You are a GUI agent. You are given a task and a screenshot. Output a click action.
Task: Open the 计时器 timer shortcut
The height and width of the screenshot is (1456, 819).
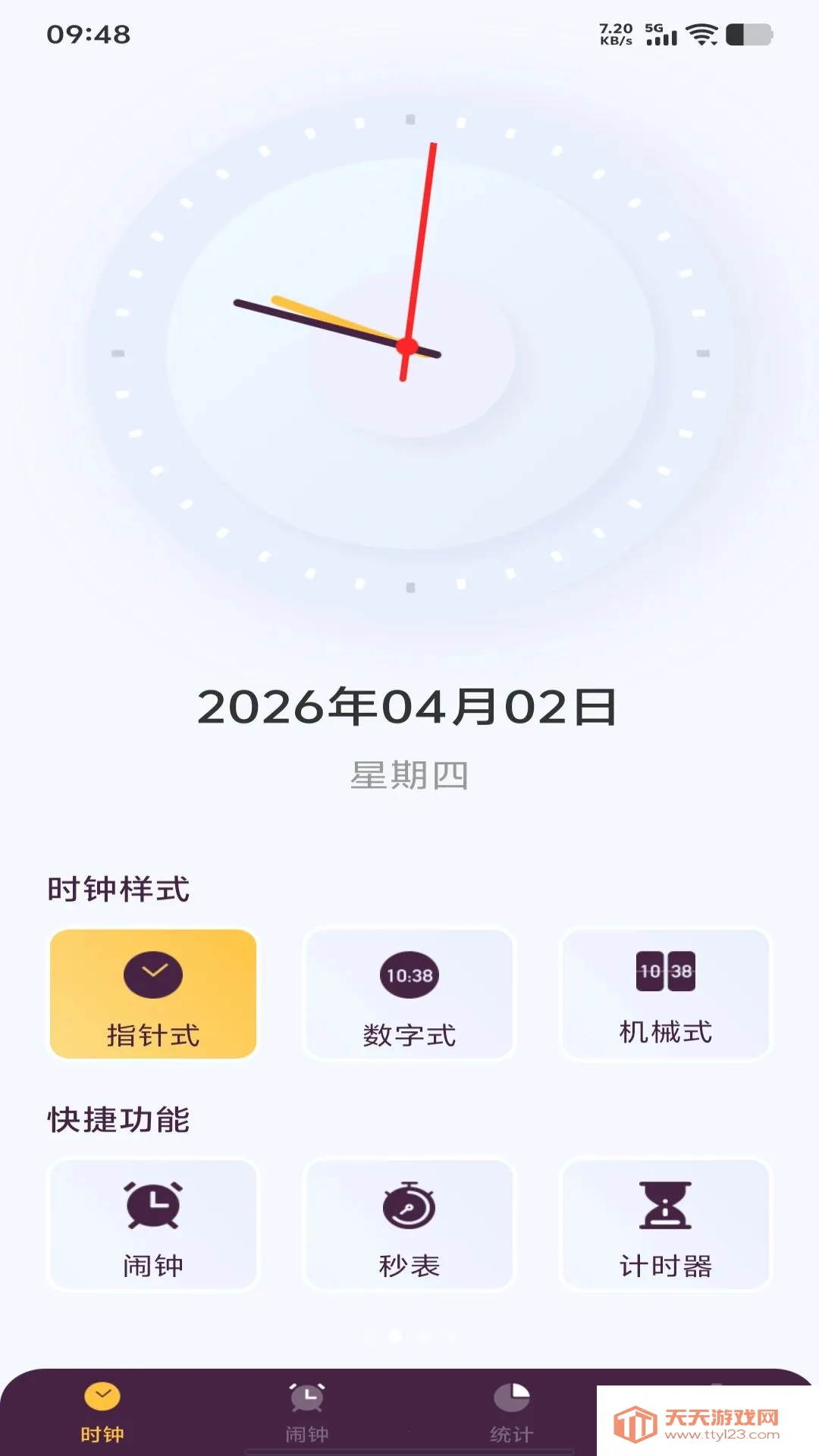tap(665, 1224)
